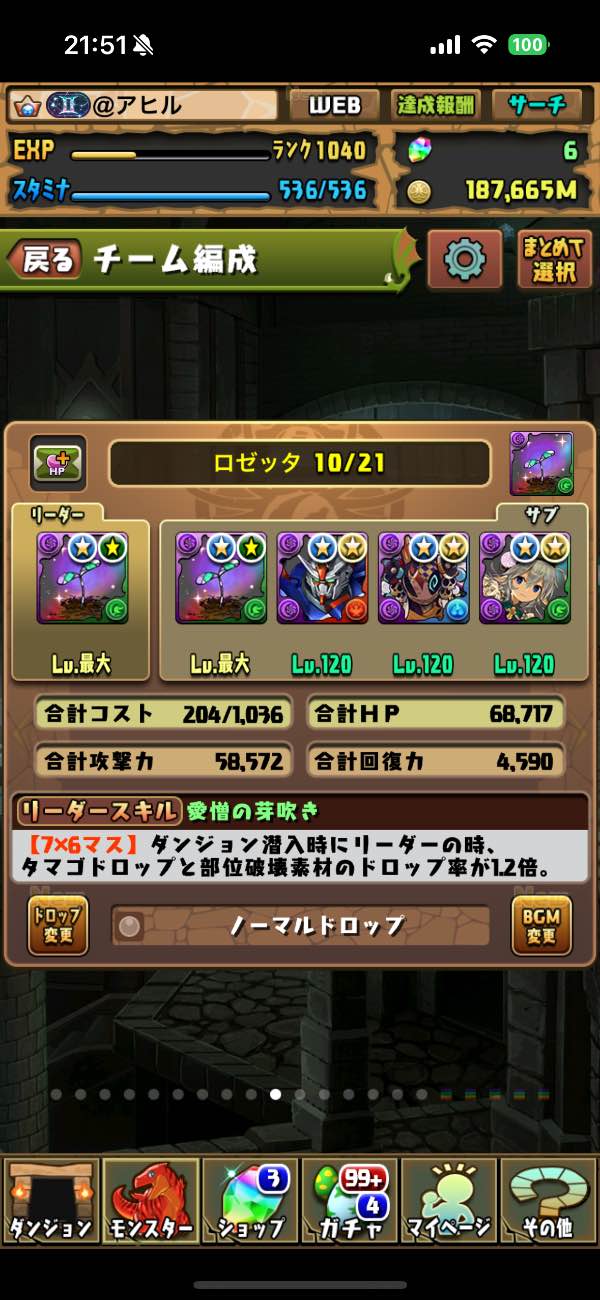Open the gear settings icon
This screenshot has width=600, height=1300.
(x=464, y=260)
